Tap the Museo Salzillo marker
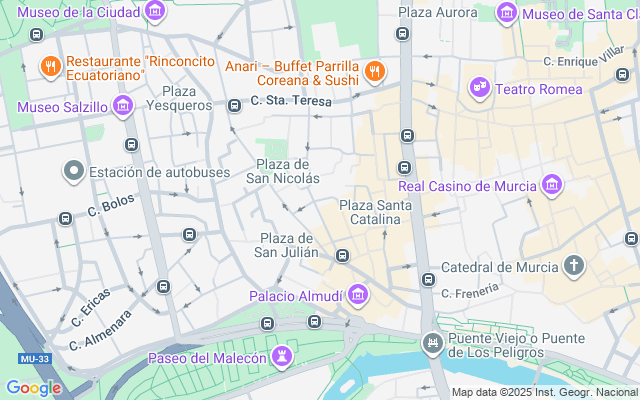640x400 pixels. pyautogui.click(x=122, y=106)
